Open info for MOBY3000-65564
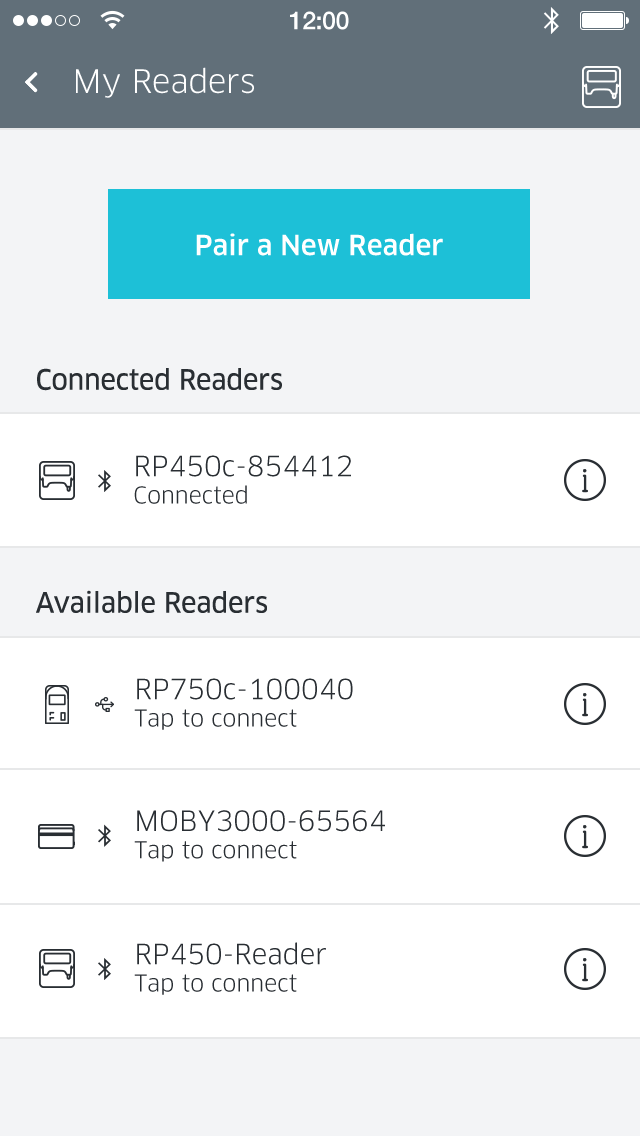The image size is (640, 1136). click(584, 836)
